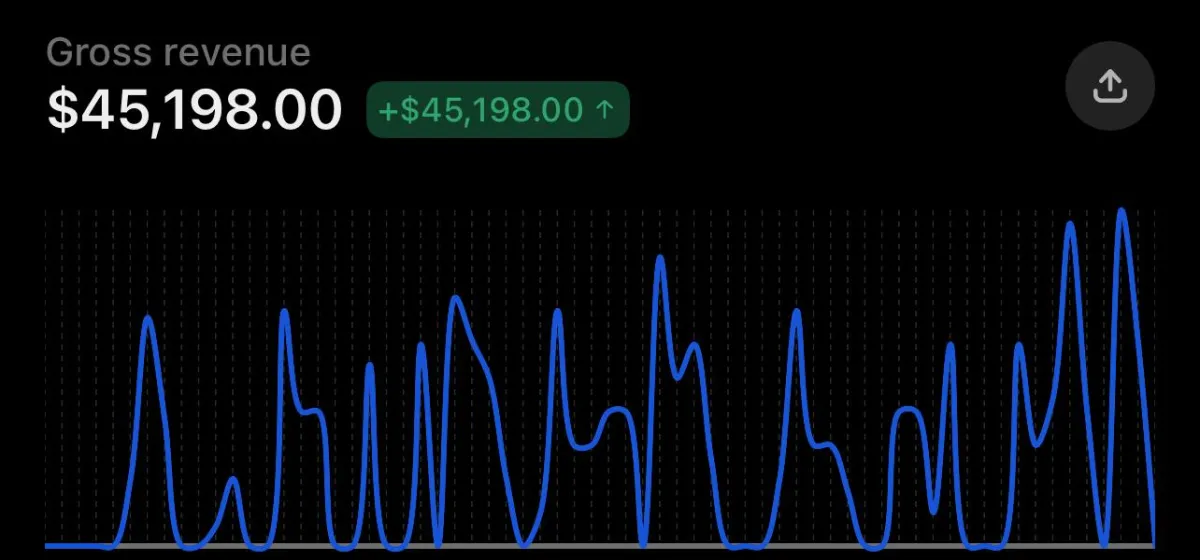Share the gross revenue report
The width and height of the screenshot is (1200, 560).
point(1110,88)
